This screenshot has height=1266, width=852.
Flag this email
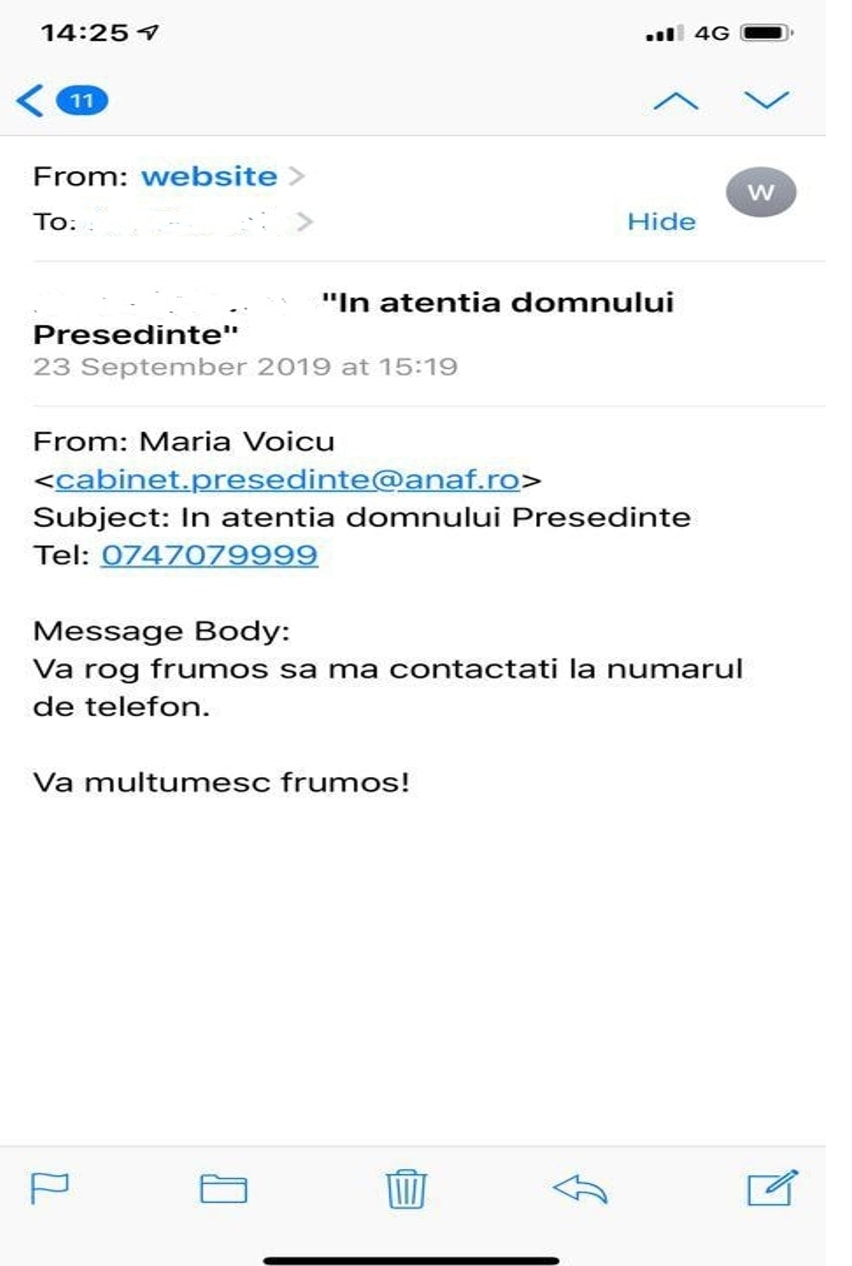pyautogui.click(x=50, y=1188)
